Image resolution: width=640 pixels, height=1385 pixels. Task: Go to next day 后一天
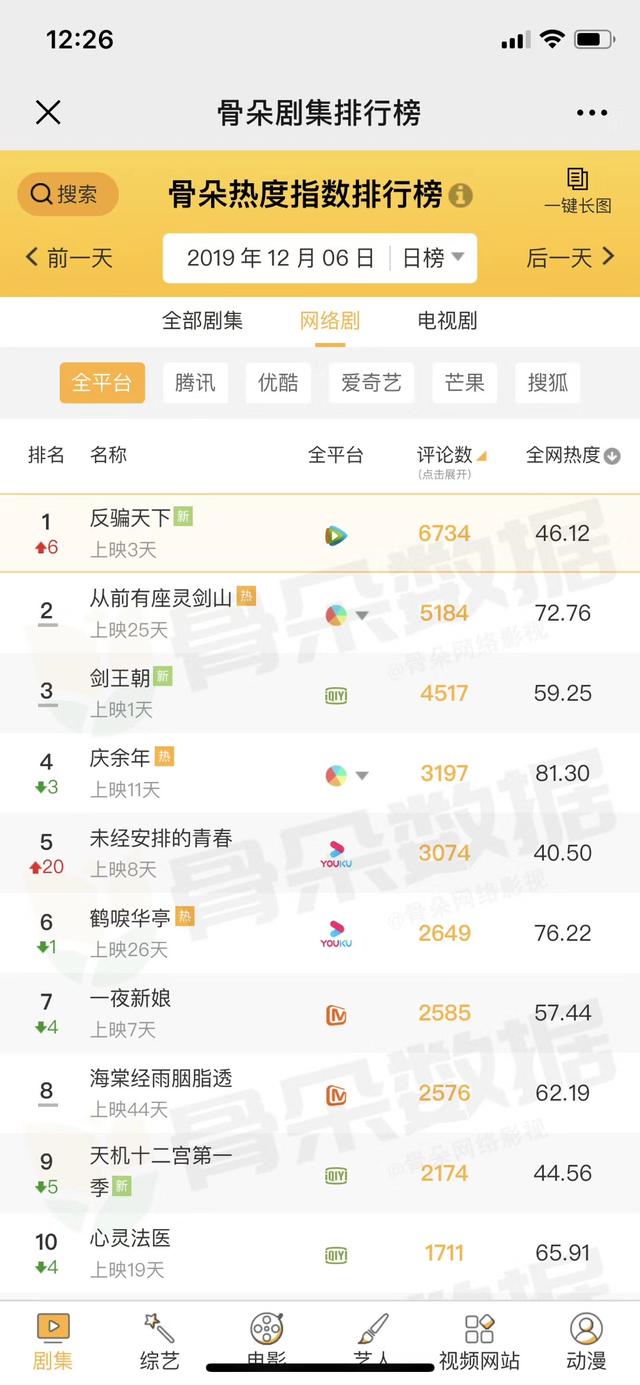tap(571, 258)
